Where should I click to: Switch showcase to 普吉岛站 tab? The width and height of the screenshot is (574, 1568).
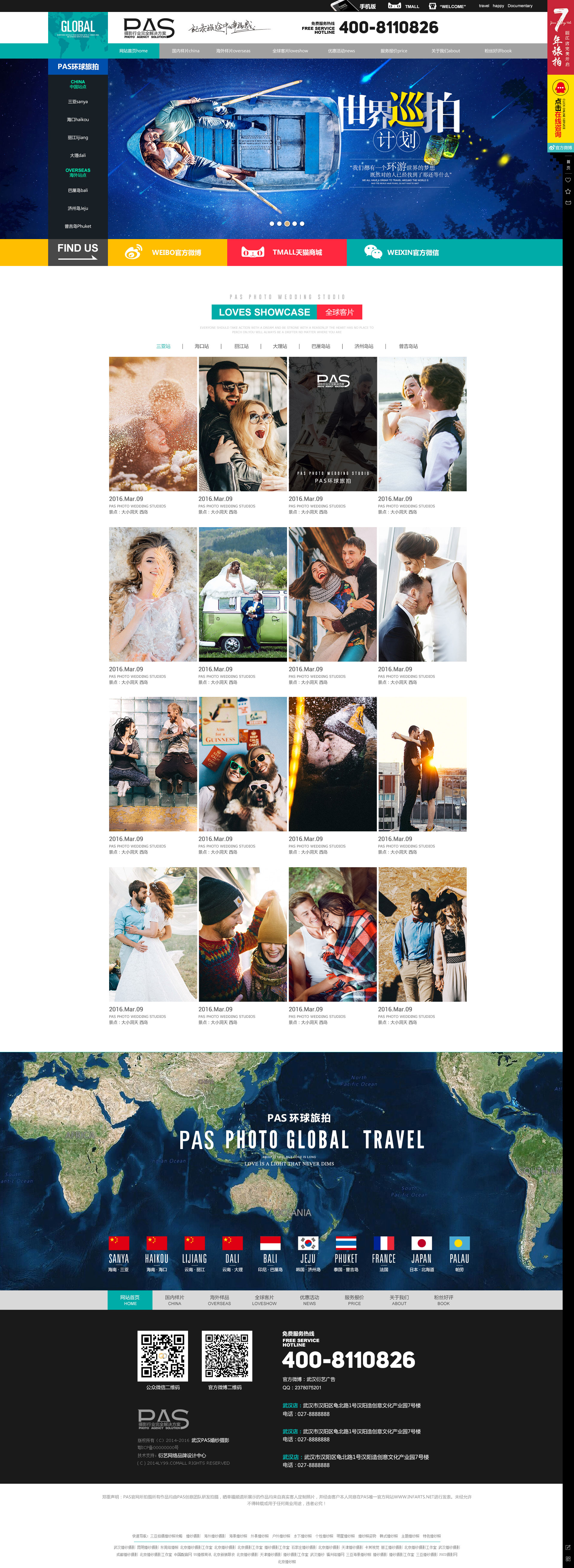(x=408, y=346)
